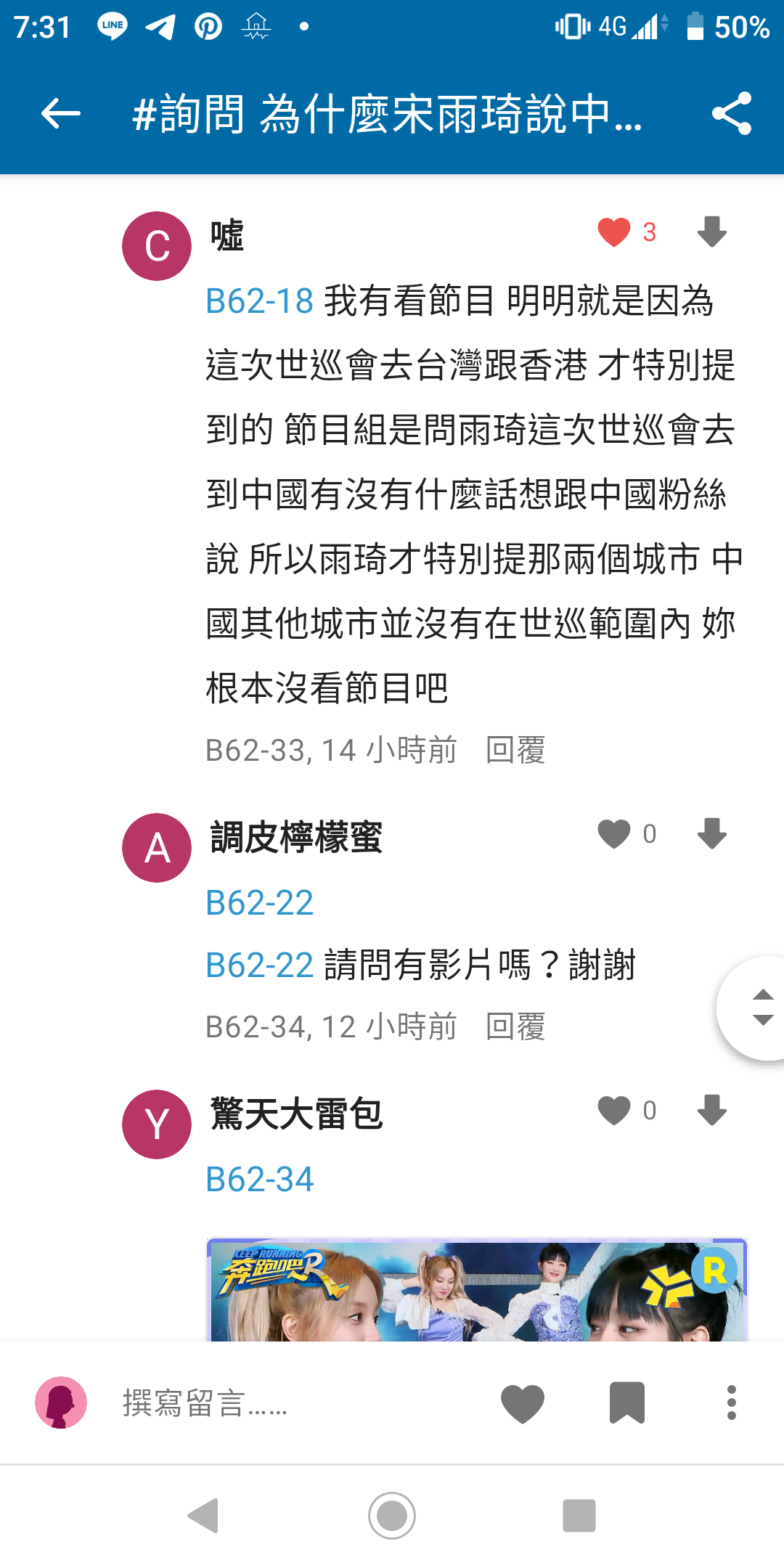Downvote the comment by 驚天大雷包

711,1111
